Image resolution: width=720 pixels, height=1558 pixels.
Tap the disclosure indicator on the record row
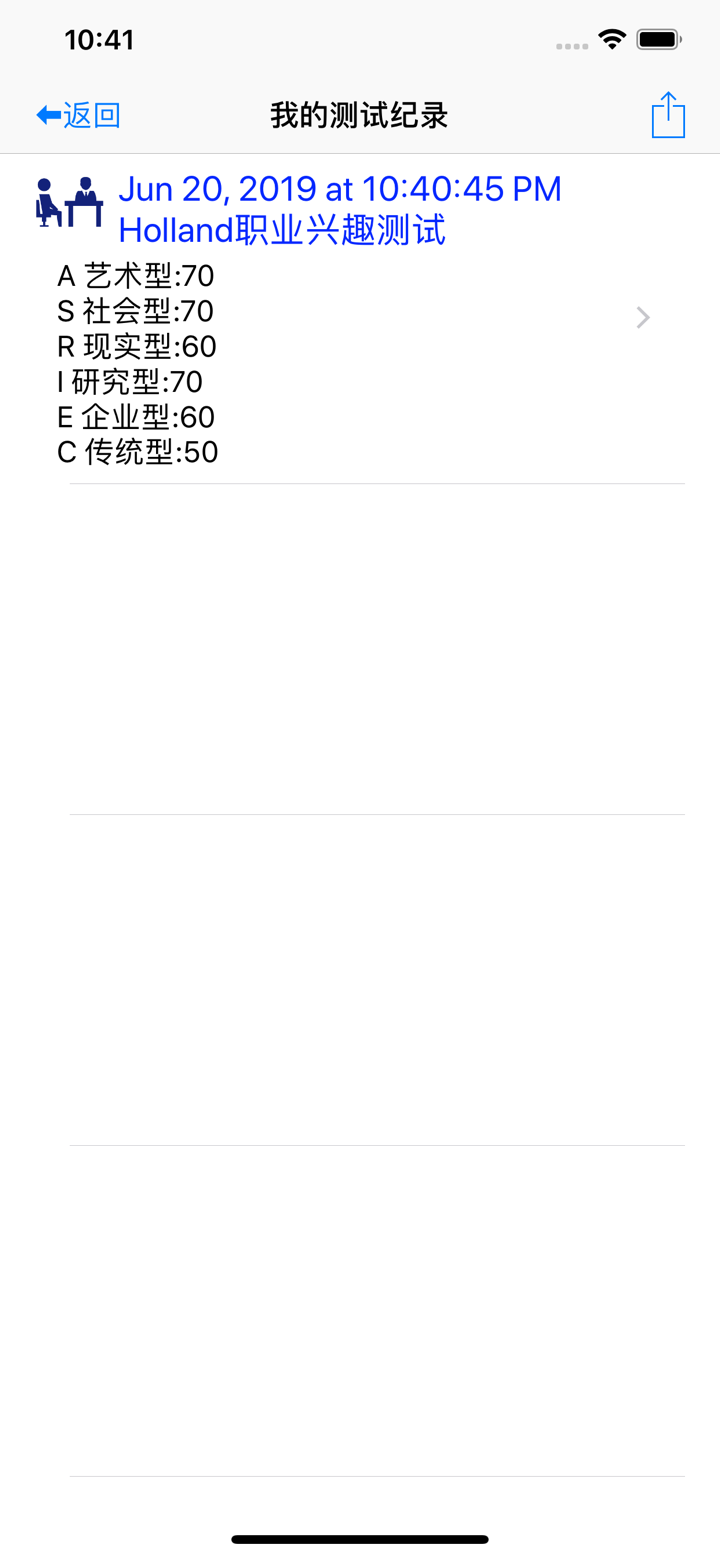(x=642, y=317)
